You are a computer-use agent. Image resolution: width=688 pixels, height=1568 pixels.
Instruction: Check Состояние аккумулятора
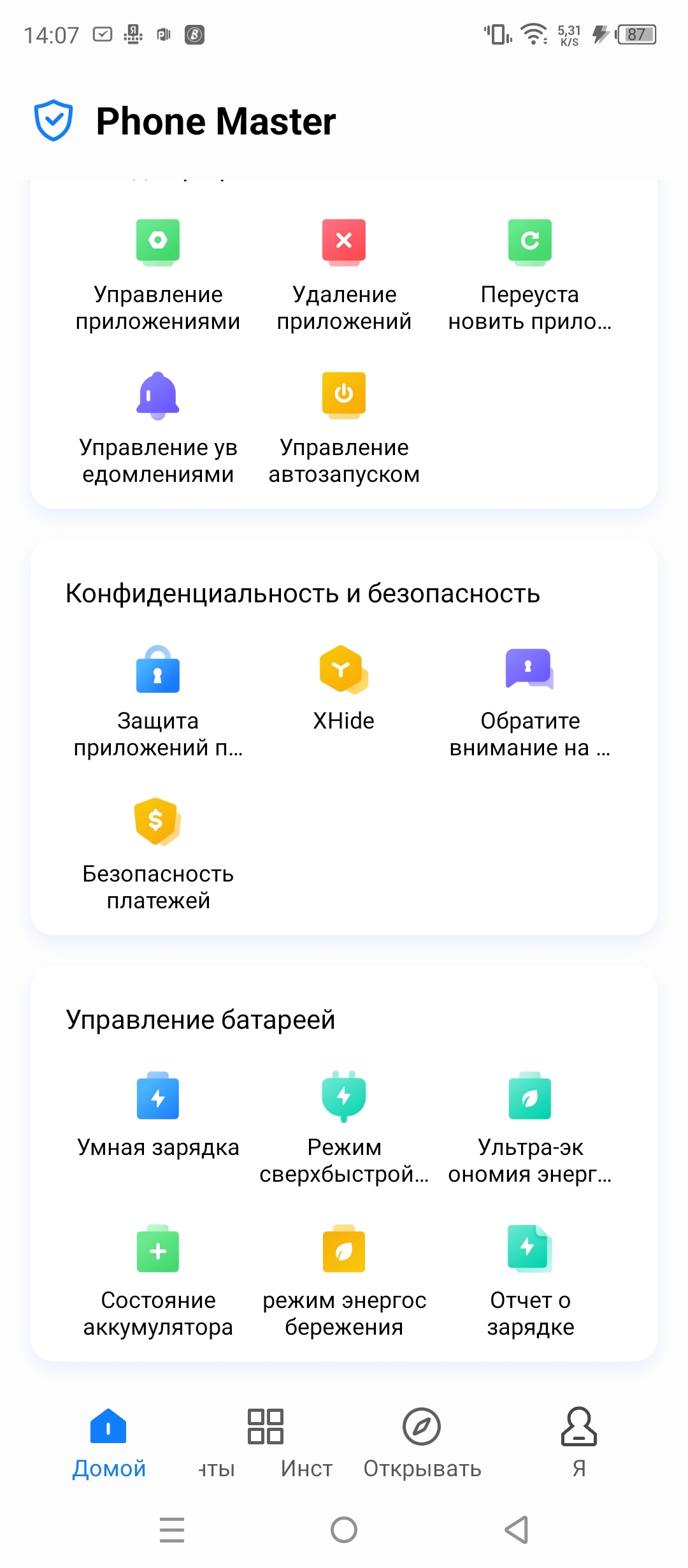pyautogui.click(x=158, y=1281)
